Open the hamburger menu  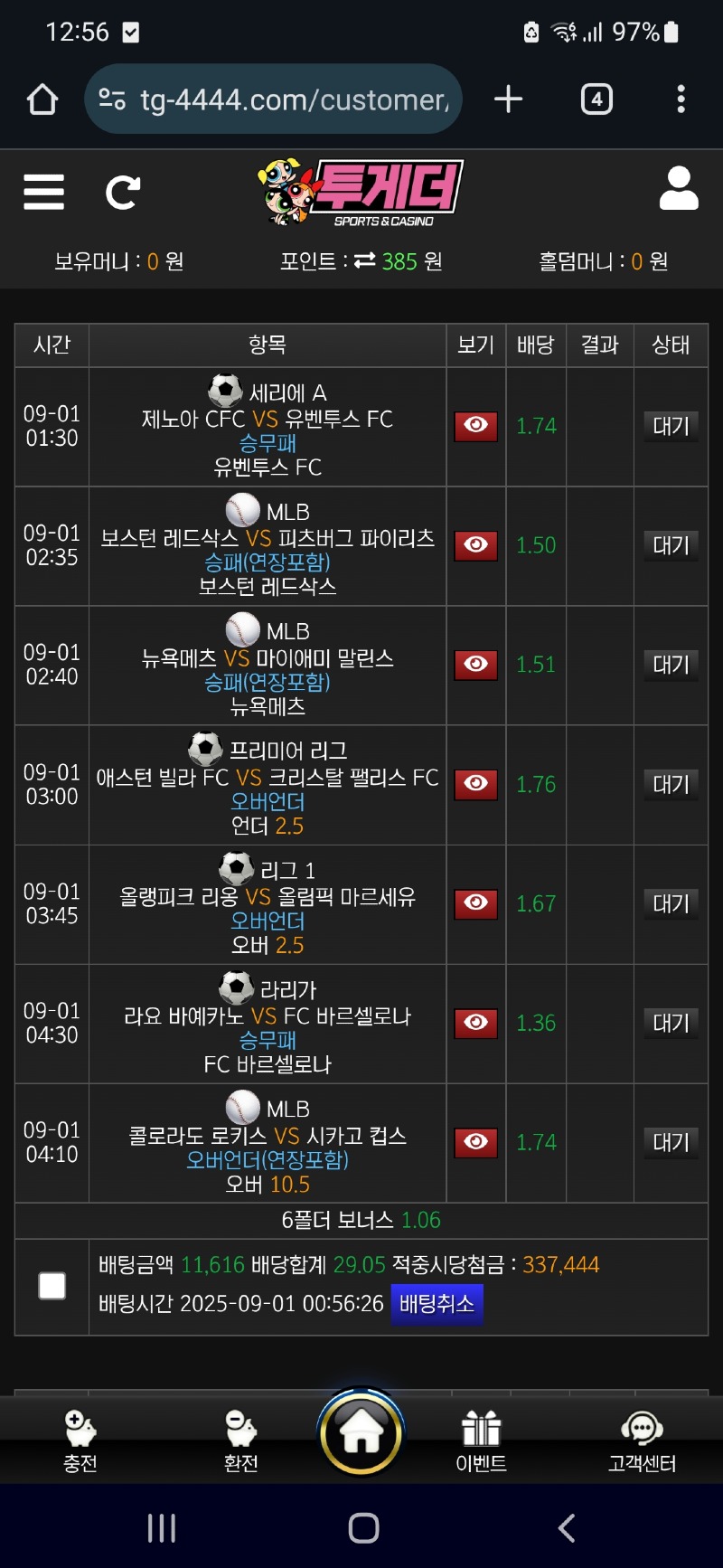point(43,192)
